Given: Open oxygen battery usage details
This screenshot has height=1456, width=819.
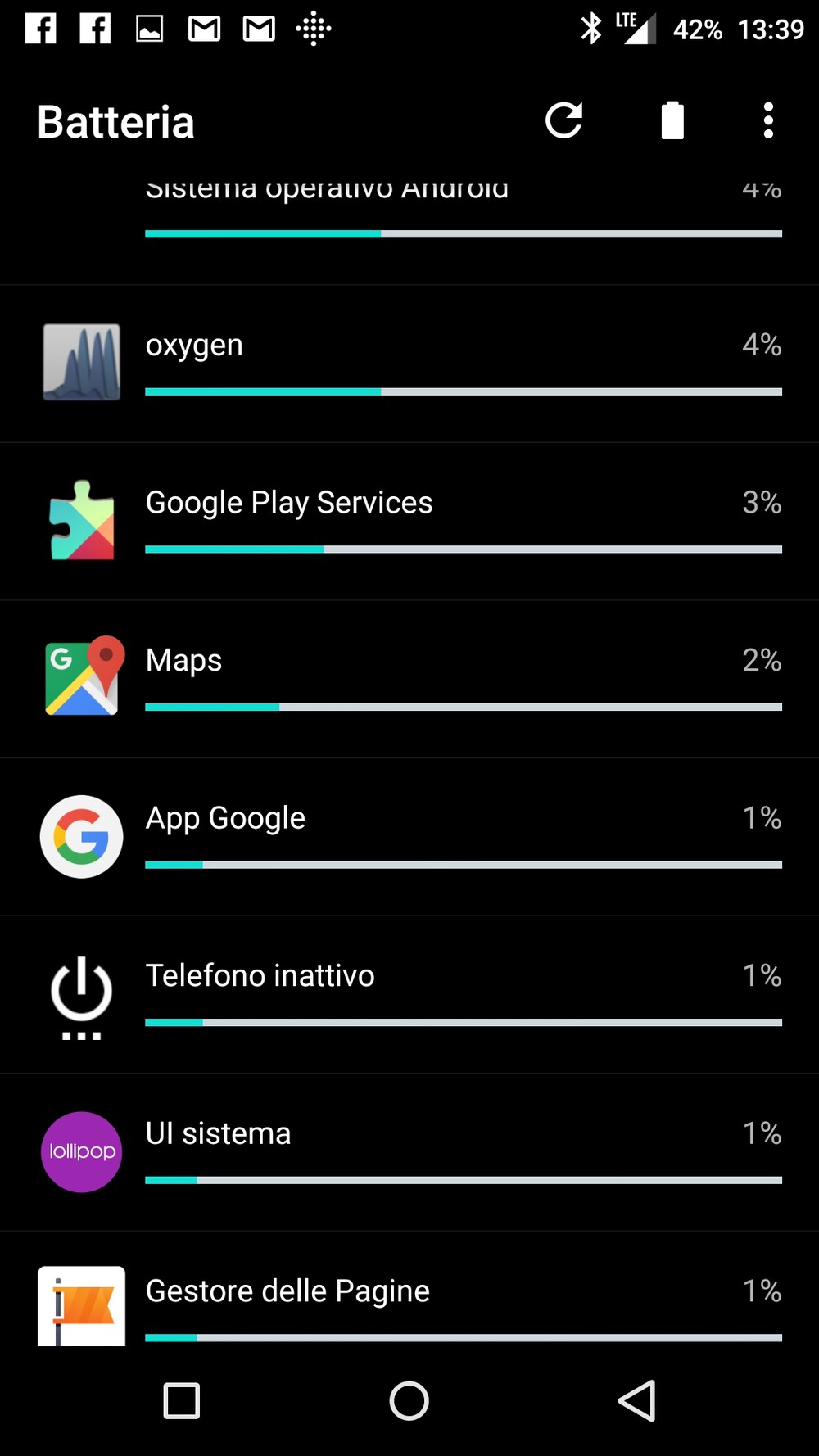Looking at the screenshot, I should 409,364.
